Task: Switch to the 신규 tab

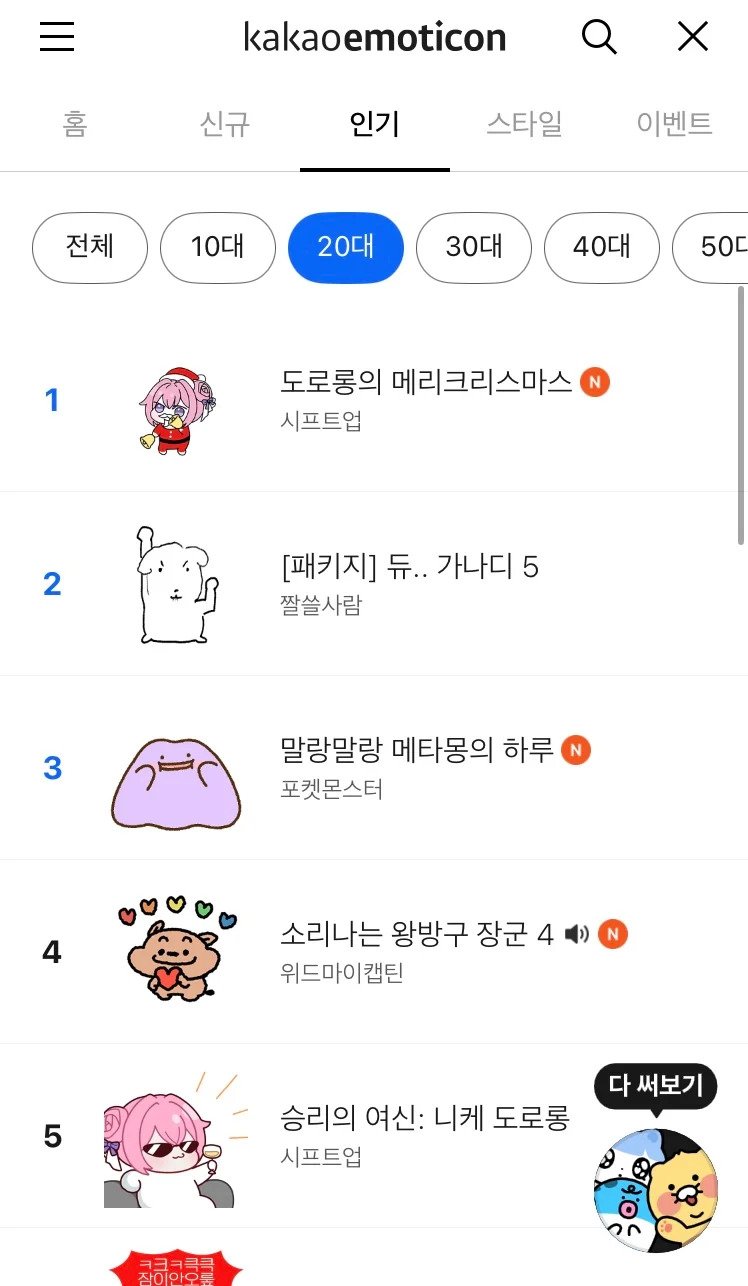Action: tap(224, 124)
